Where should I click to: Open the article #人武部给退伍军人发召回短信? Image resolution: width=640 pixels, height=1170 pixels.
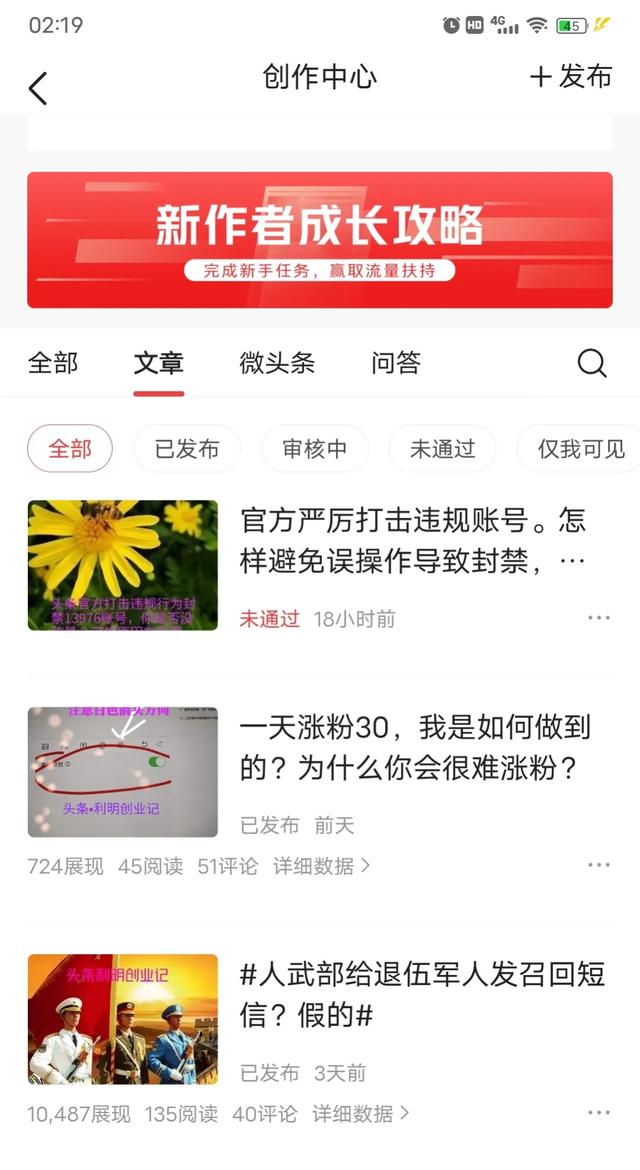point(423,994)
